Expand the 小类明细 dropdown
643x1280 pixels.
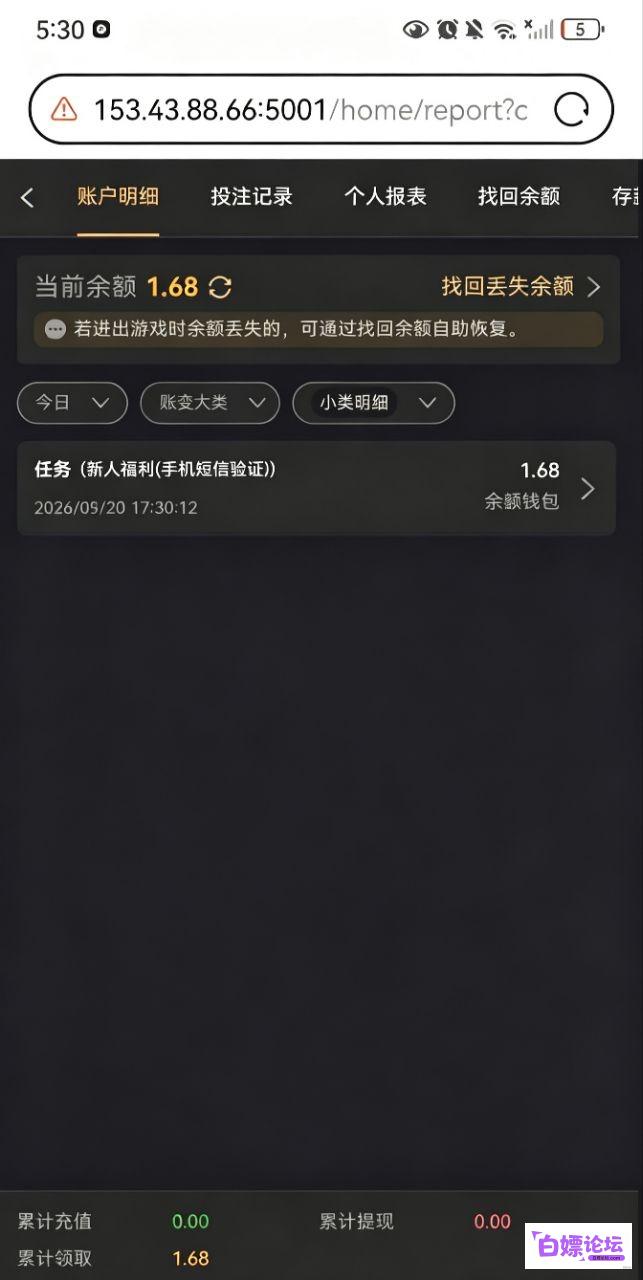373,403
